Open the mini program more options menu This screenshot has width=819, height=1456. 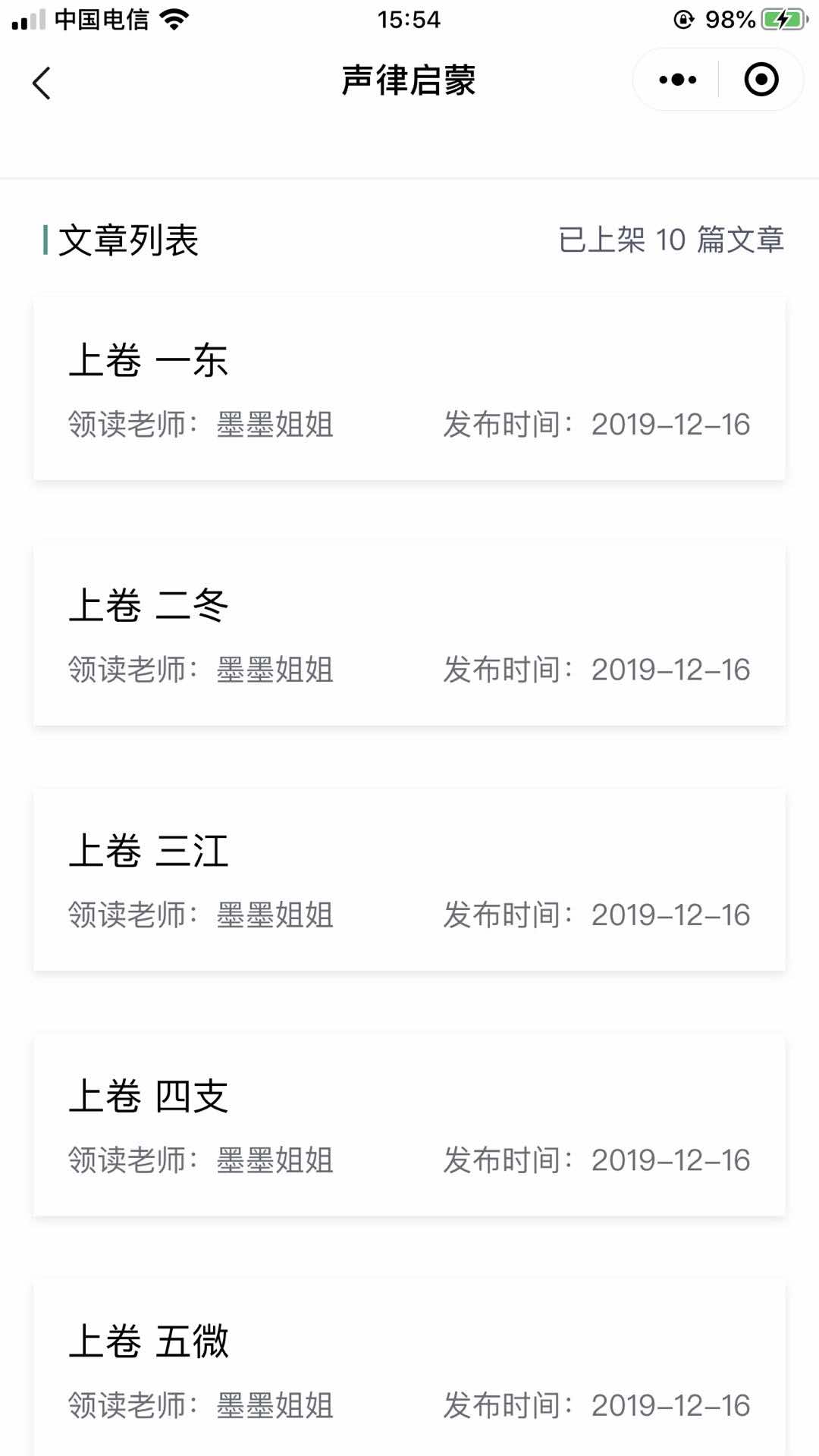click(x=677, y=80)
